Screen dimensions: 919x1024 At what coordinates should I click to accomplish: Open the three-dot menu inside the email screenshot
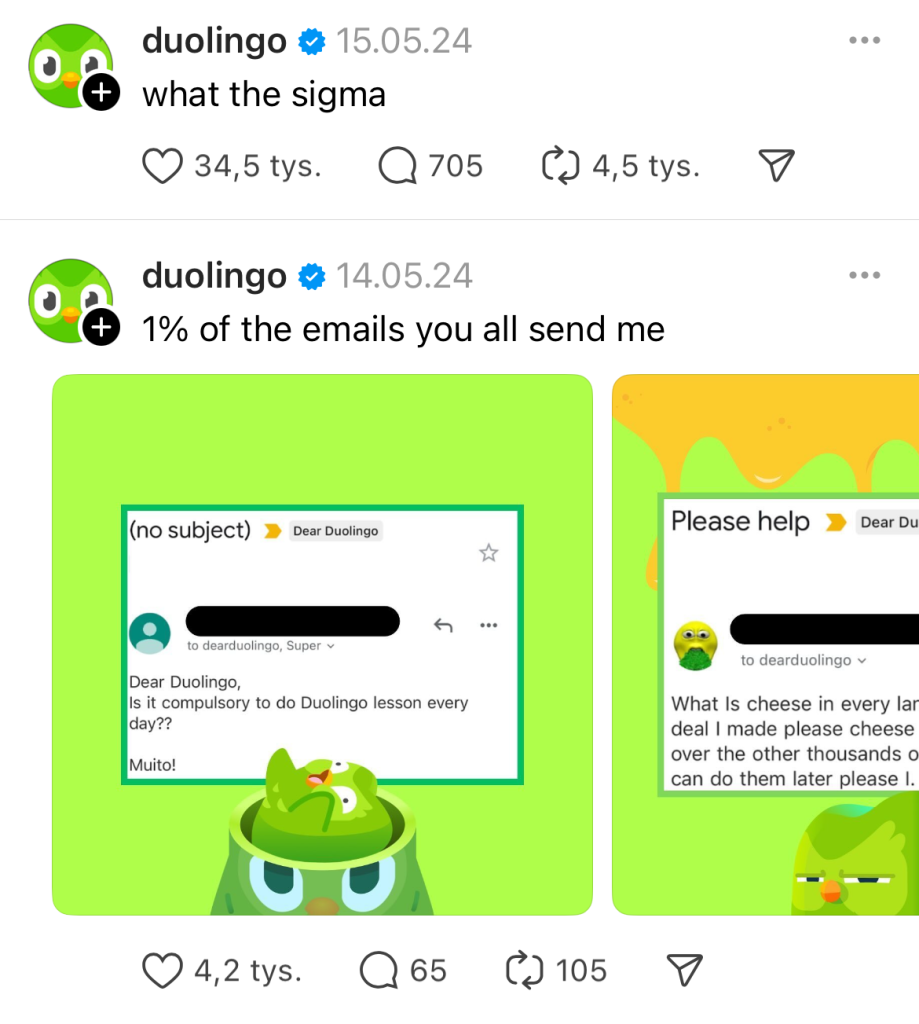pyautogui.click(x=489, y=625)
